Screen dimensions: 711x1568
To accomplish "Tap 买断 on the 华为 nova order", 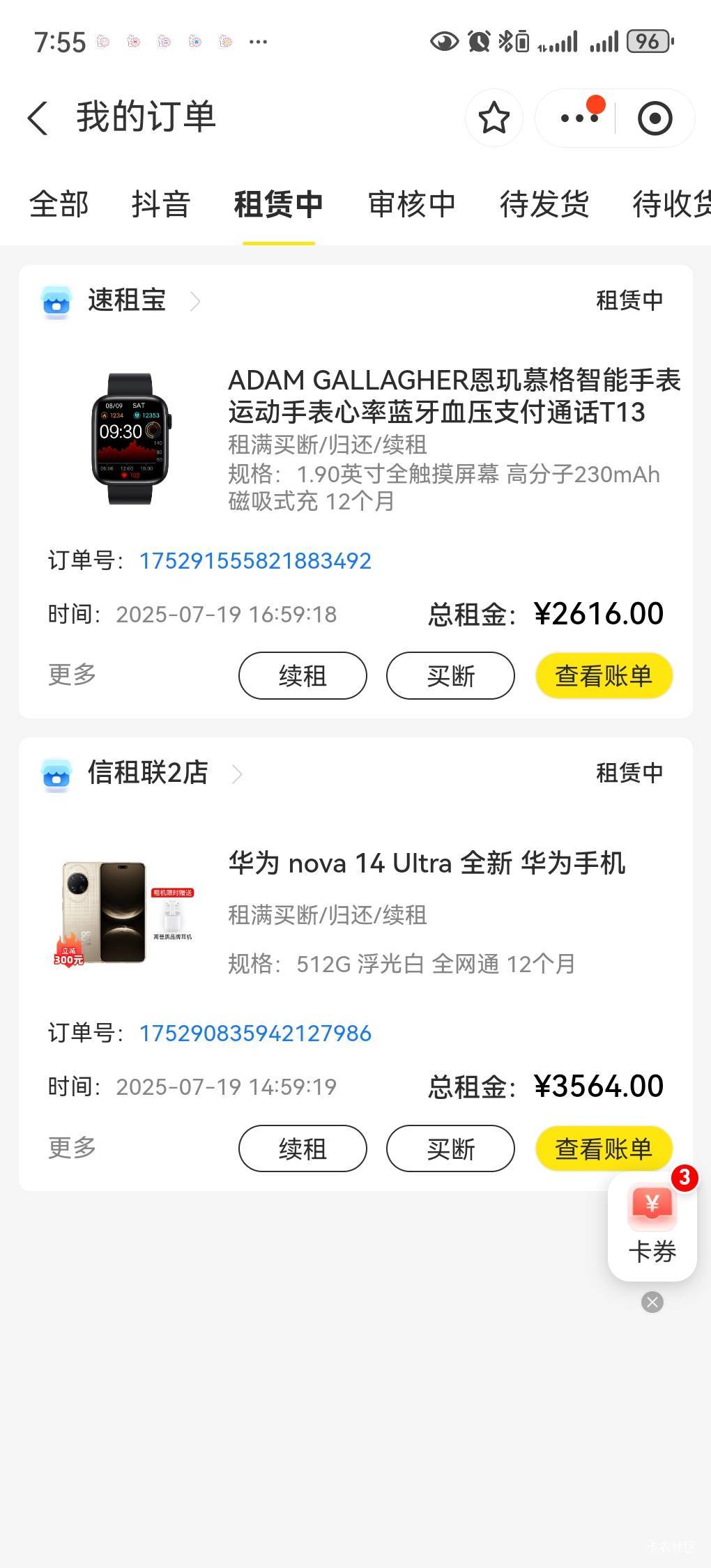I will (x=450, y=1148).
